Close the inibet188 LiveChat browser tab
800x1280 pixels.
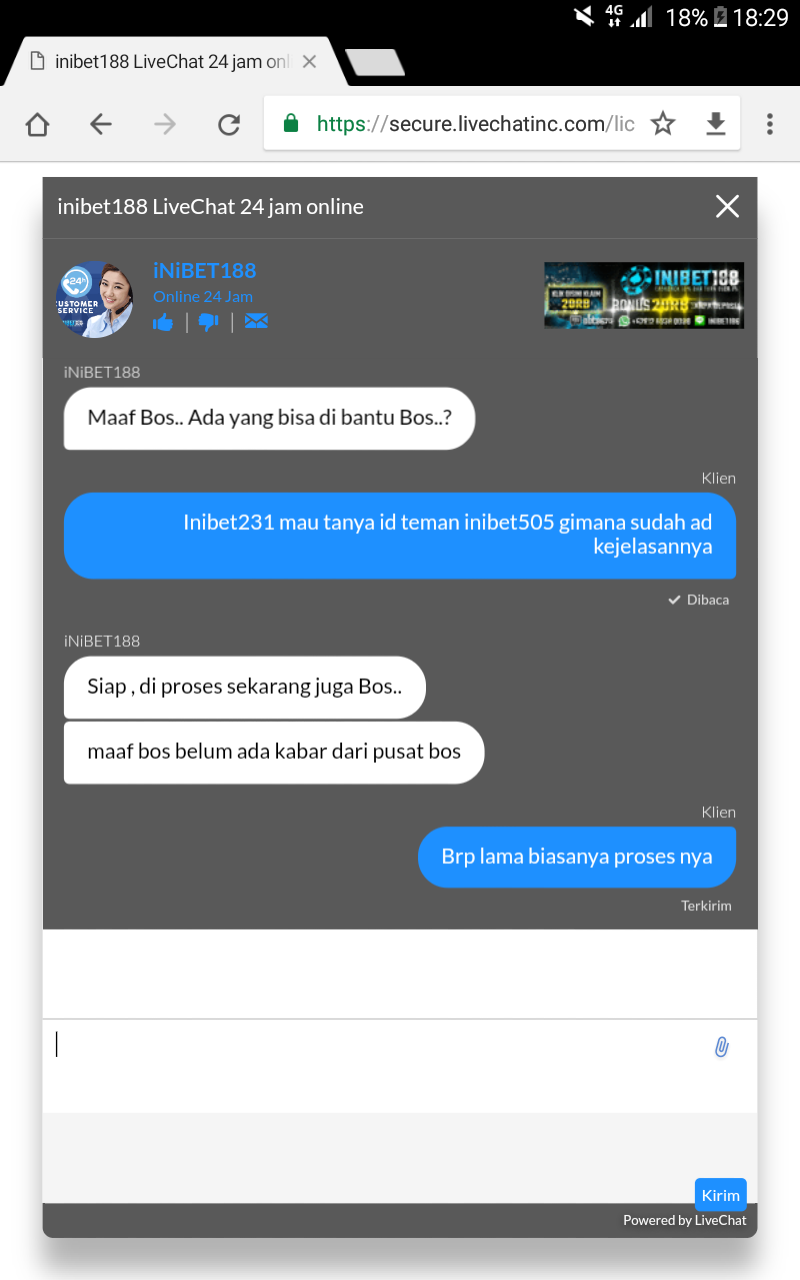(309, 62)
